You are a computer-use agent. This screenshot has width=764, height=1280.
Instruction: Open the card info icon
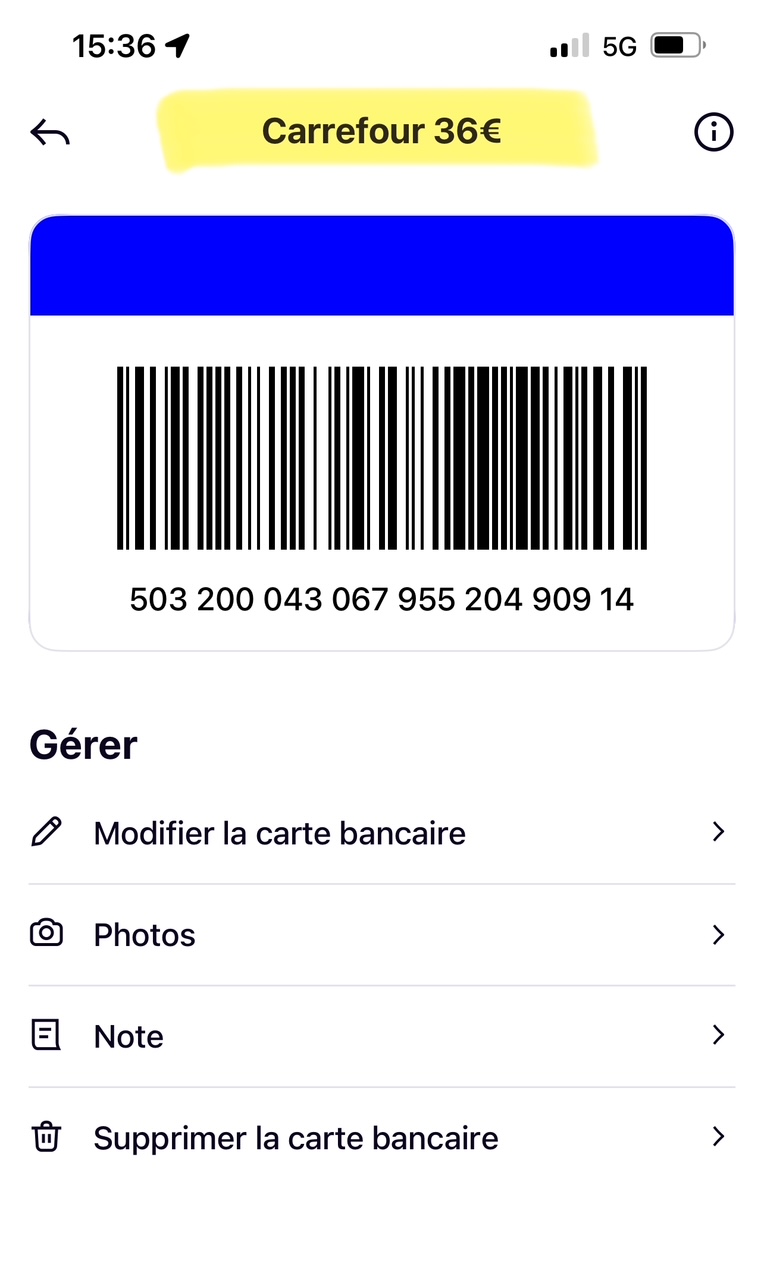click(x=713, y=132)
